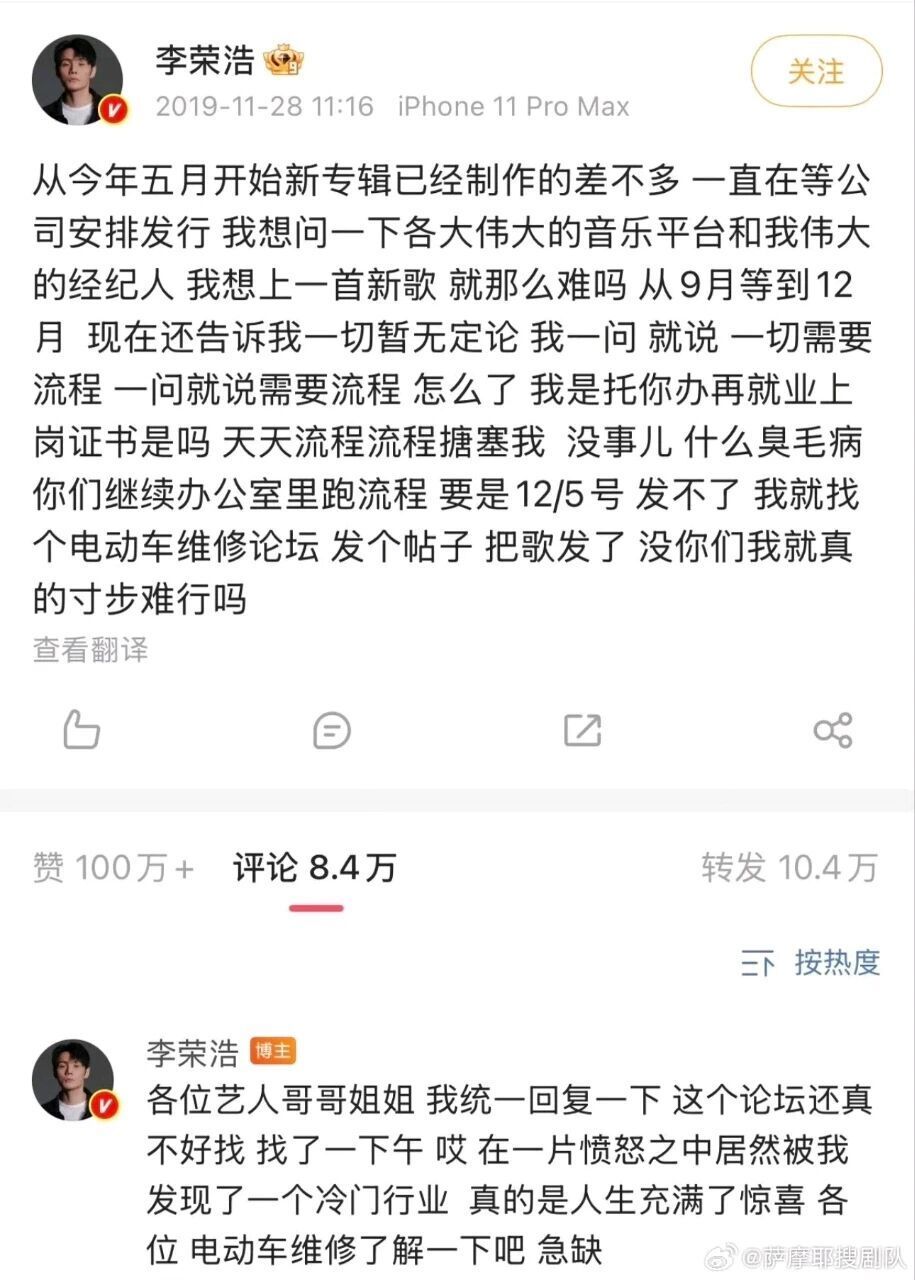Tap the thumbs-up like icon below the post

[x=82, y=731]
